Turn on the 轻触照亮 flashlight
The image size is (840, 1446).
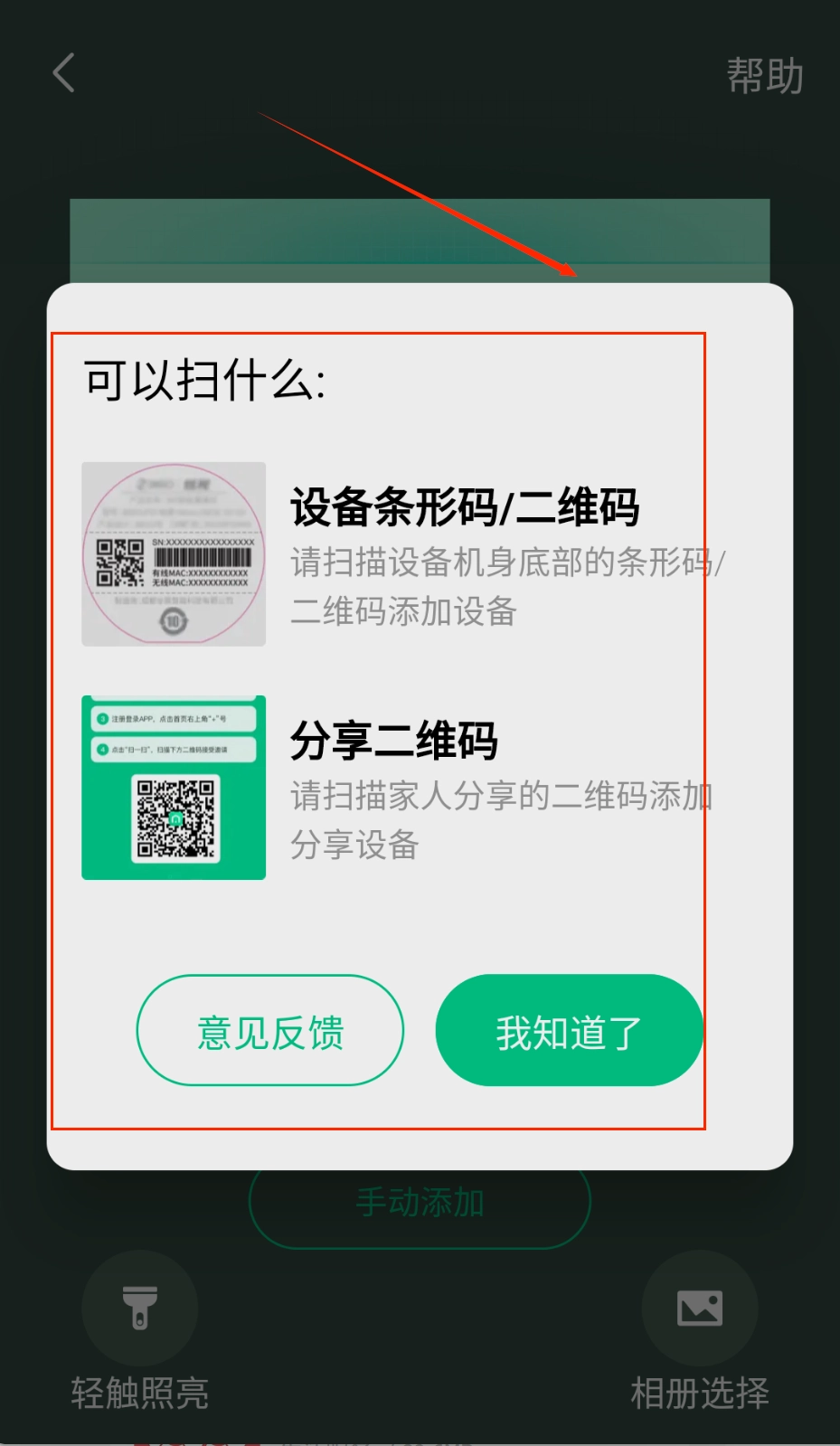(139, 1309)
